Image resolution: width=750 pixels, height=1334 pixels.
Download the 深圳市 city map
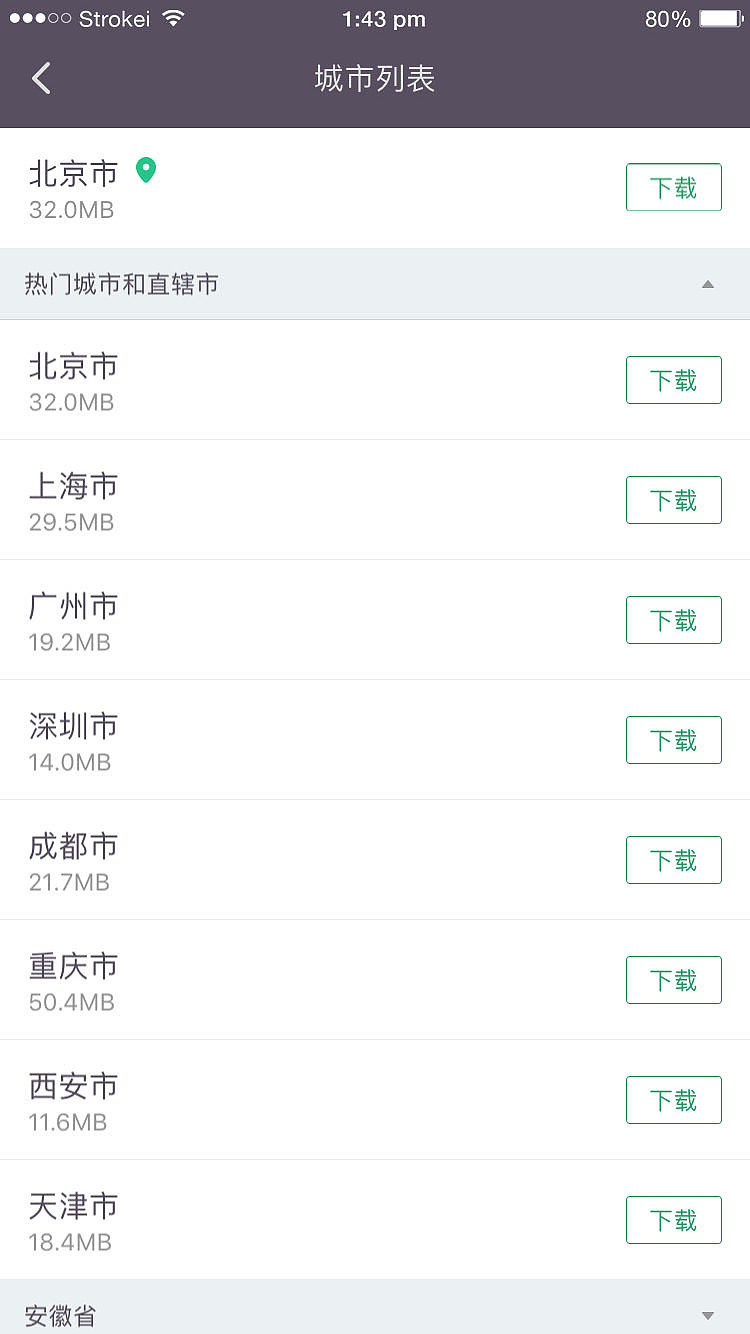[x=673, y=739]
